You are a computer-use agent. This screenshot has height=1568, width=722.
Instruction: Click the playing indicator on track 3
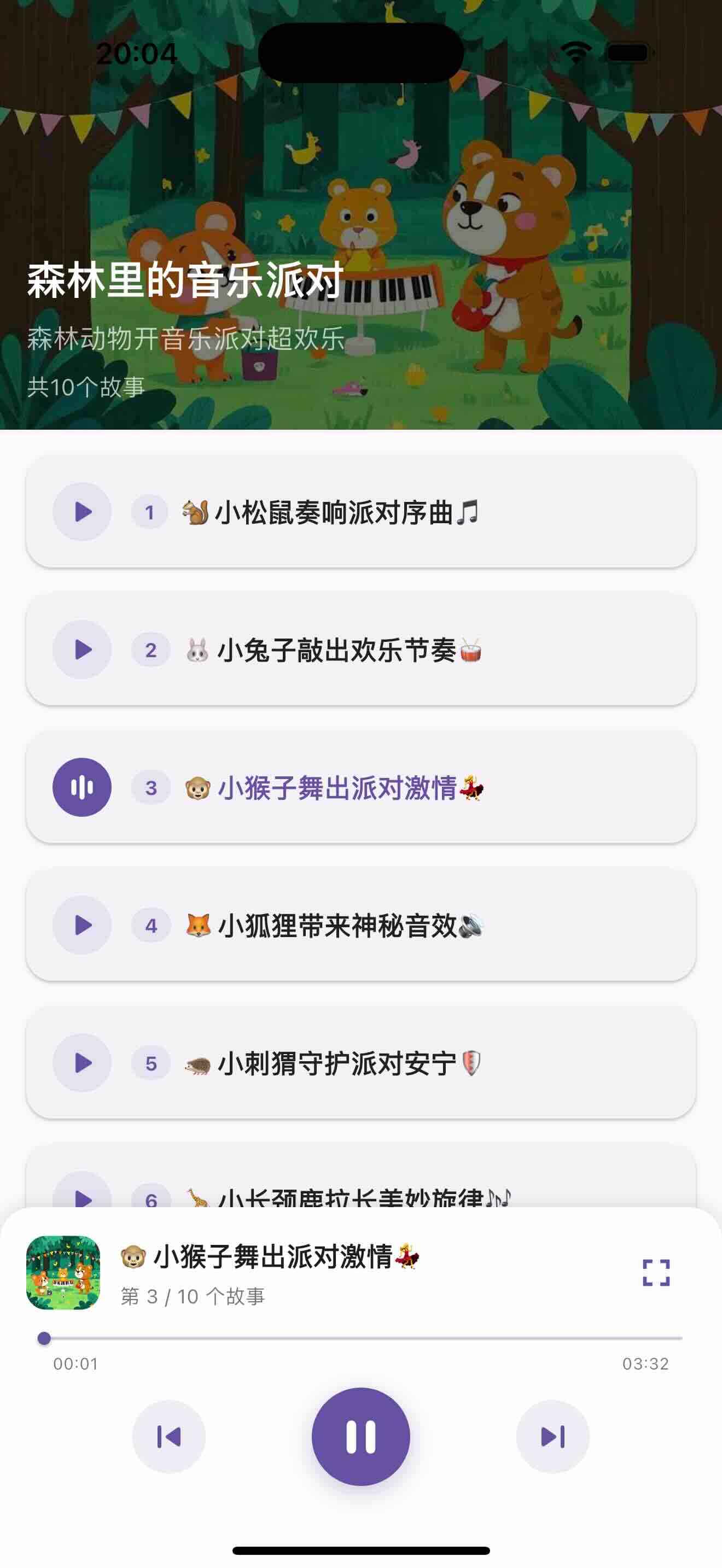tap(82, 787)
